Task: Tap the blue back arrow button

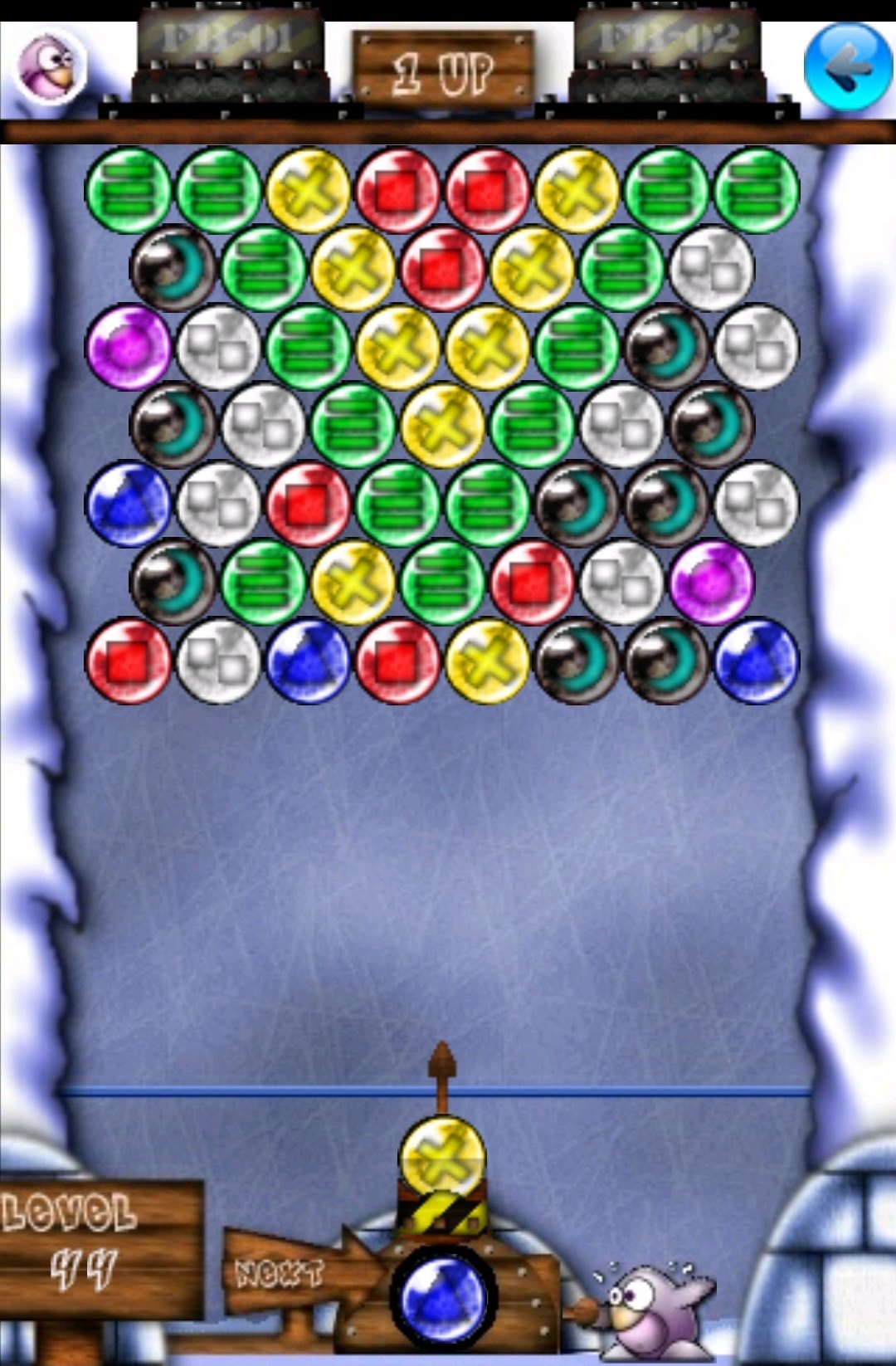Action: coord(848,66)
